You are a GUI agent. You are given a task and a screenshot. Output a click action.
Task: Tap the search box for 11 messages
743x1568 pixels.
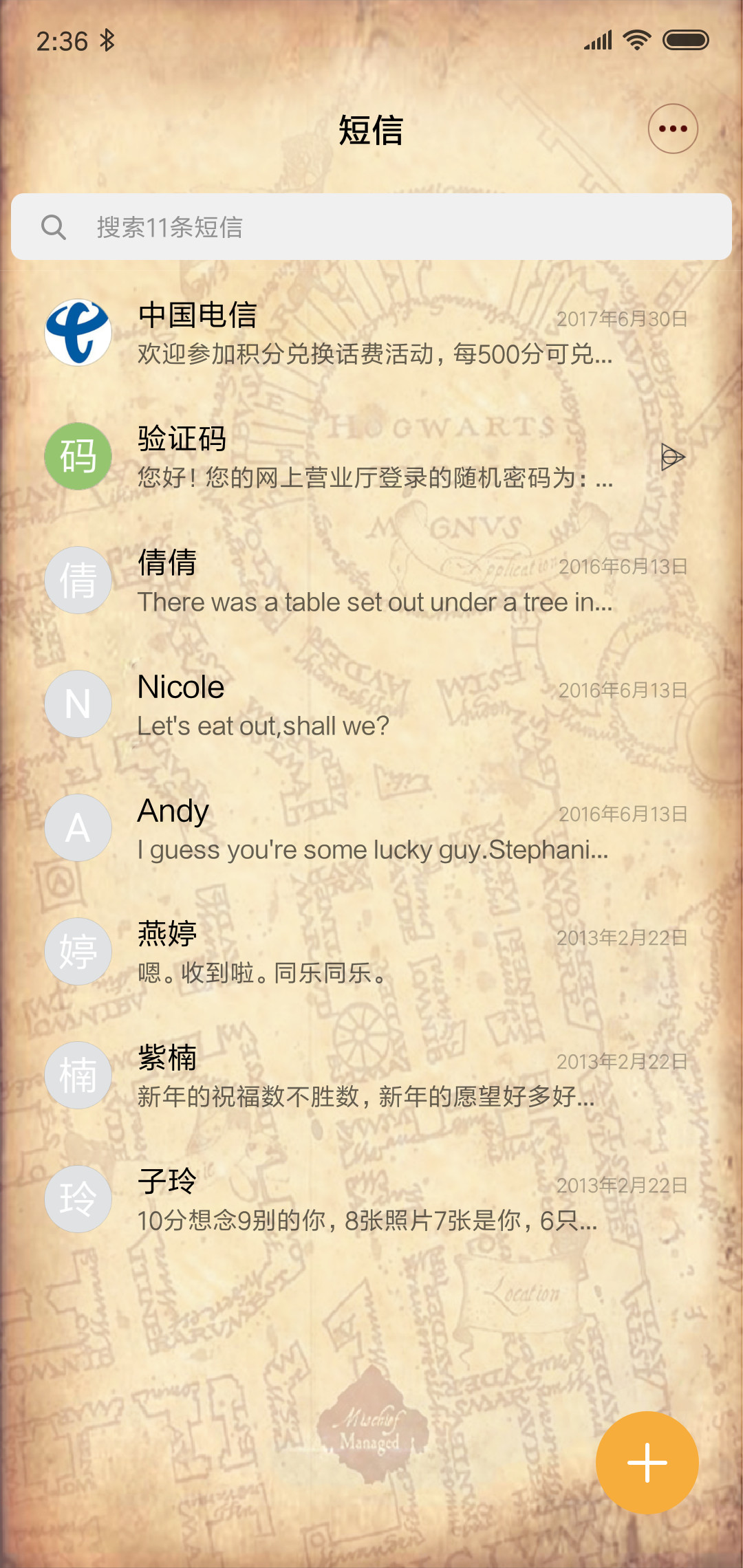(x=371, y=226)
